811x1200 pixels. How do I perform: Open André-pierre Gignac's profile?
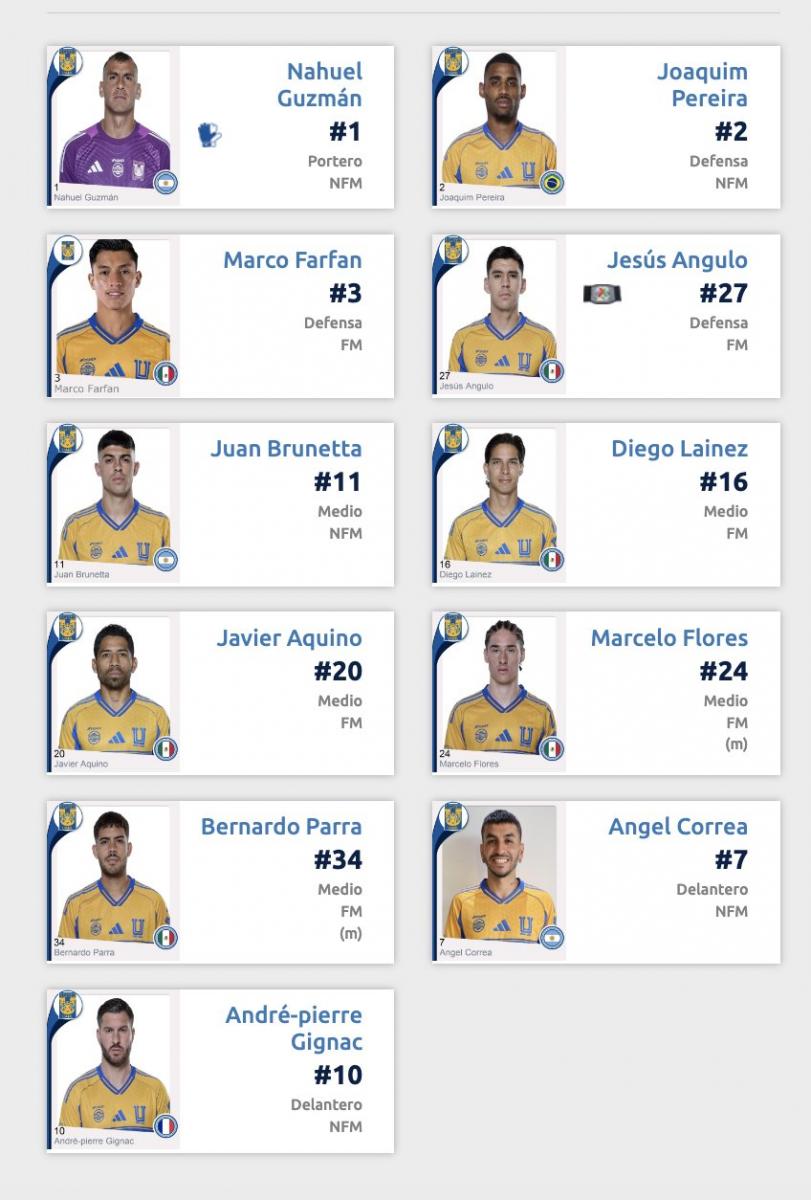coord(294,1028)
